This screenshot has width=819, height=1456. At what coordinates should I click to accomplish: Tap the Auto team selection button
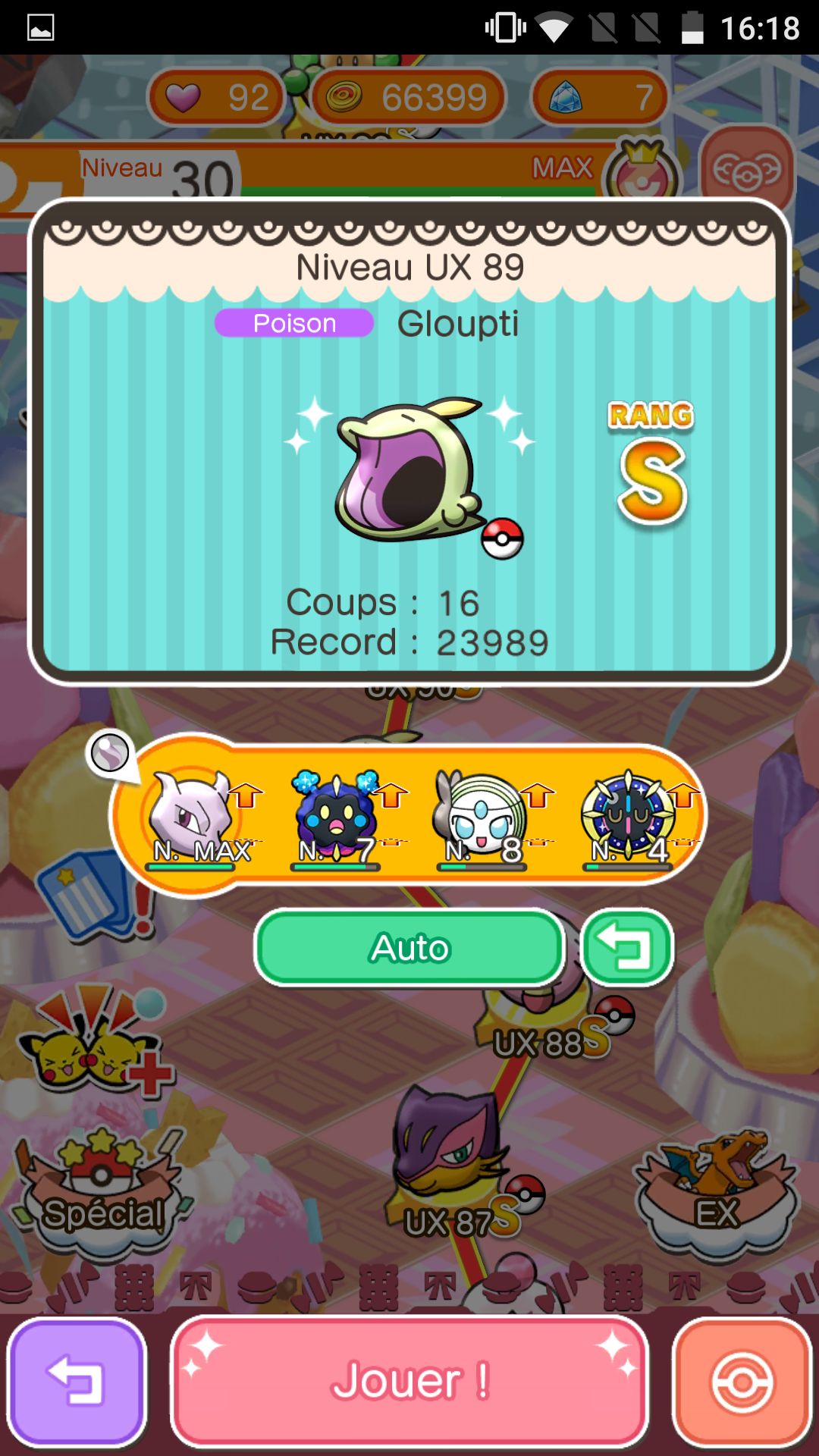tap(409, 948)
